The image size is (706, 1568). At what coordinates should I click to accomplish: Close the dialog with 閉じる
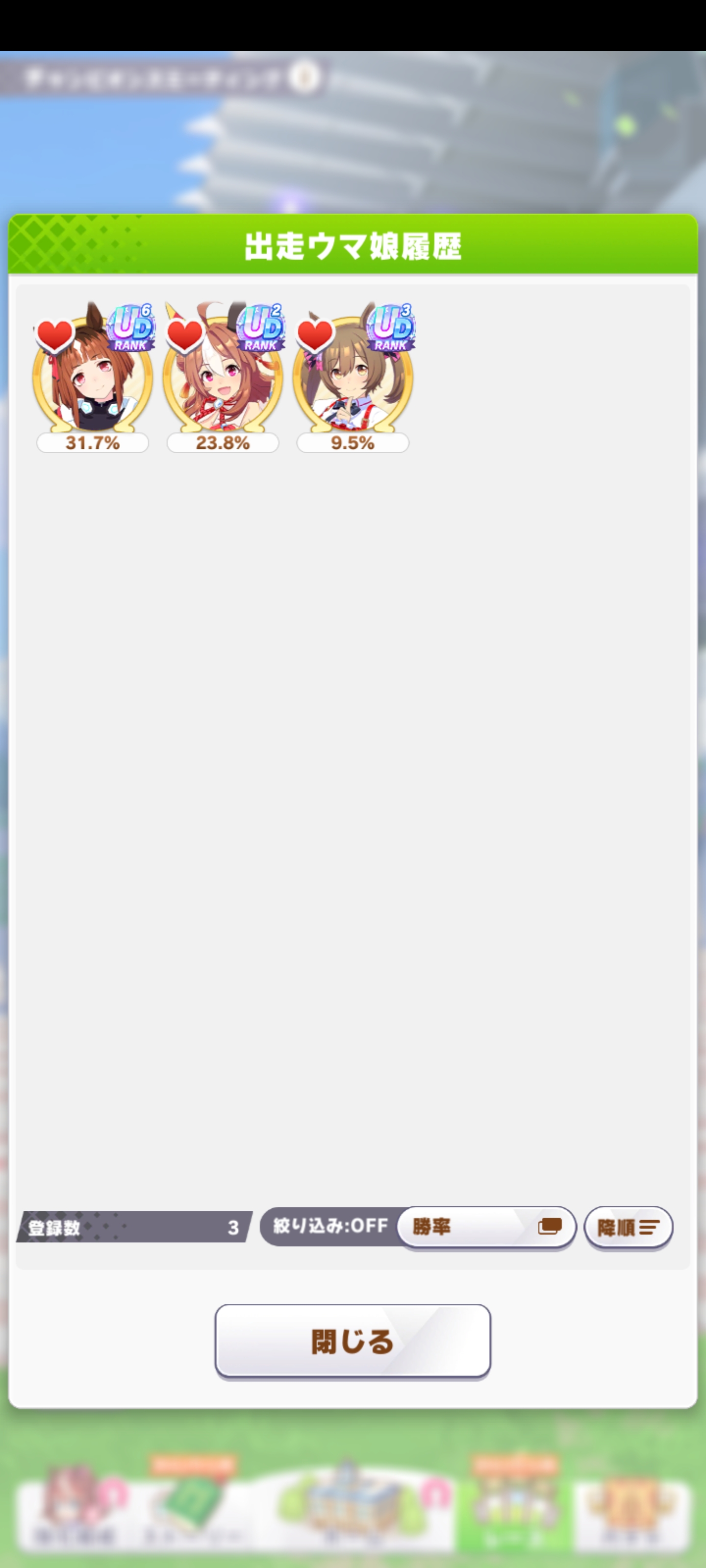(353, 1341)
